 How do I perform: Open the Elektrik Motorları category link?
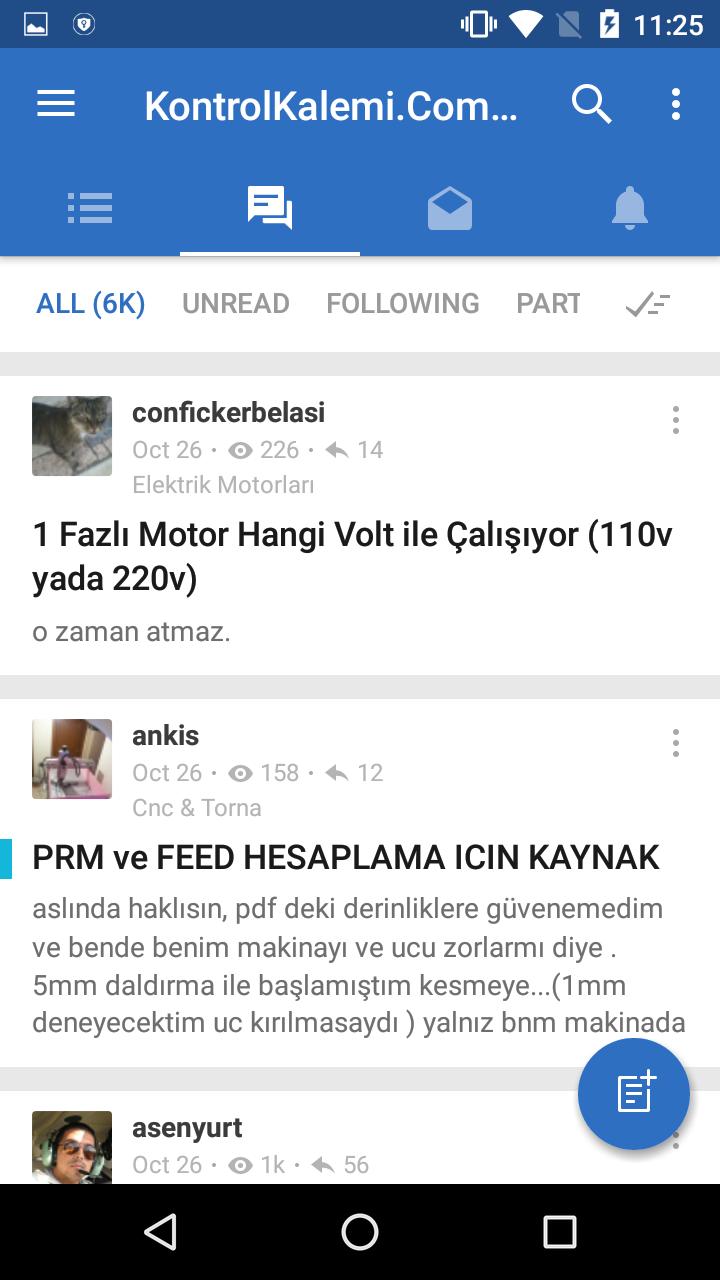(x=222, y=485)
